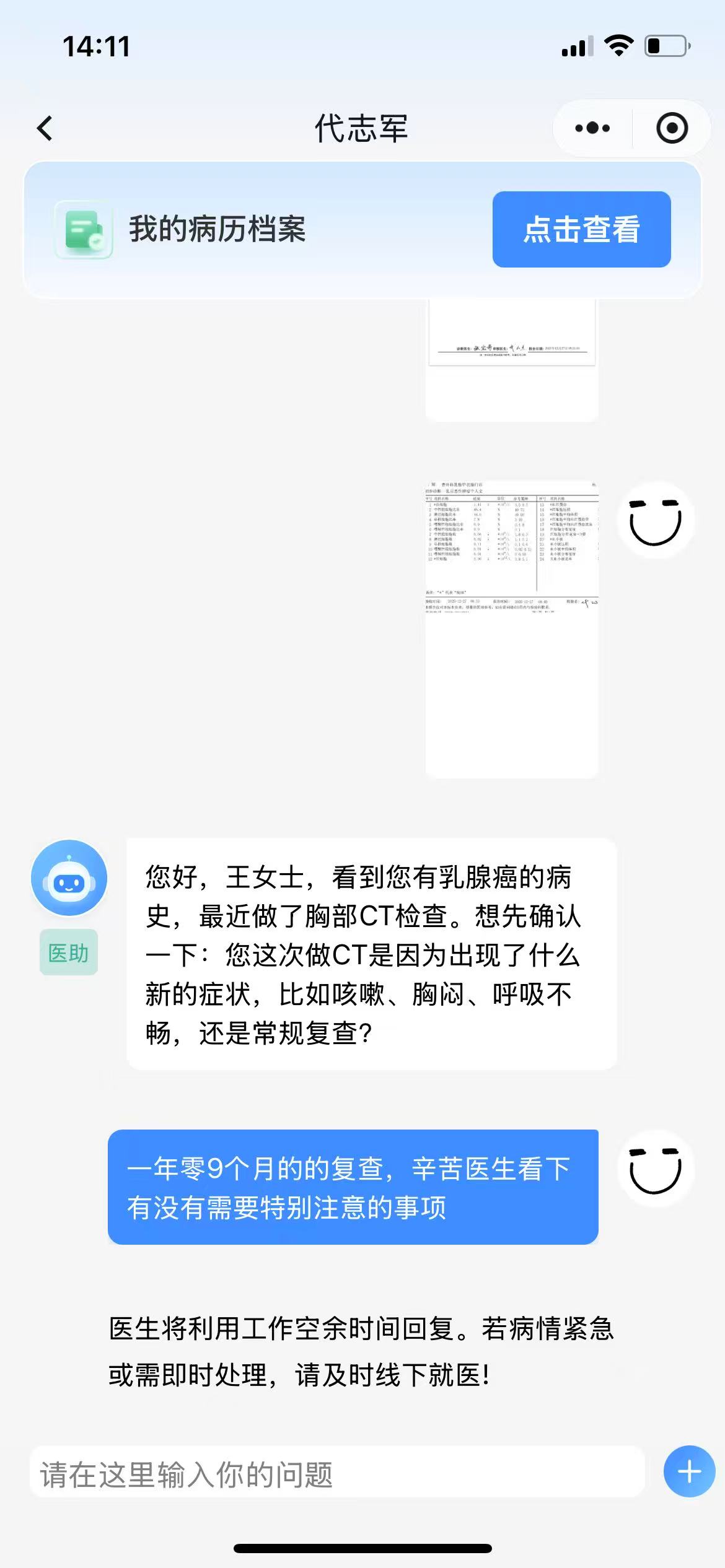Open the mini program more options menu
Screen dimensions: 725x1568
[592, 128]
